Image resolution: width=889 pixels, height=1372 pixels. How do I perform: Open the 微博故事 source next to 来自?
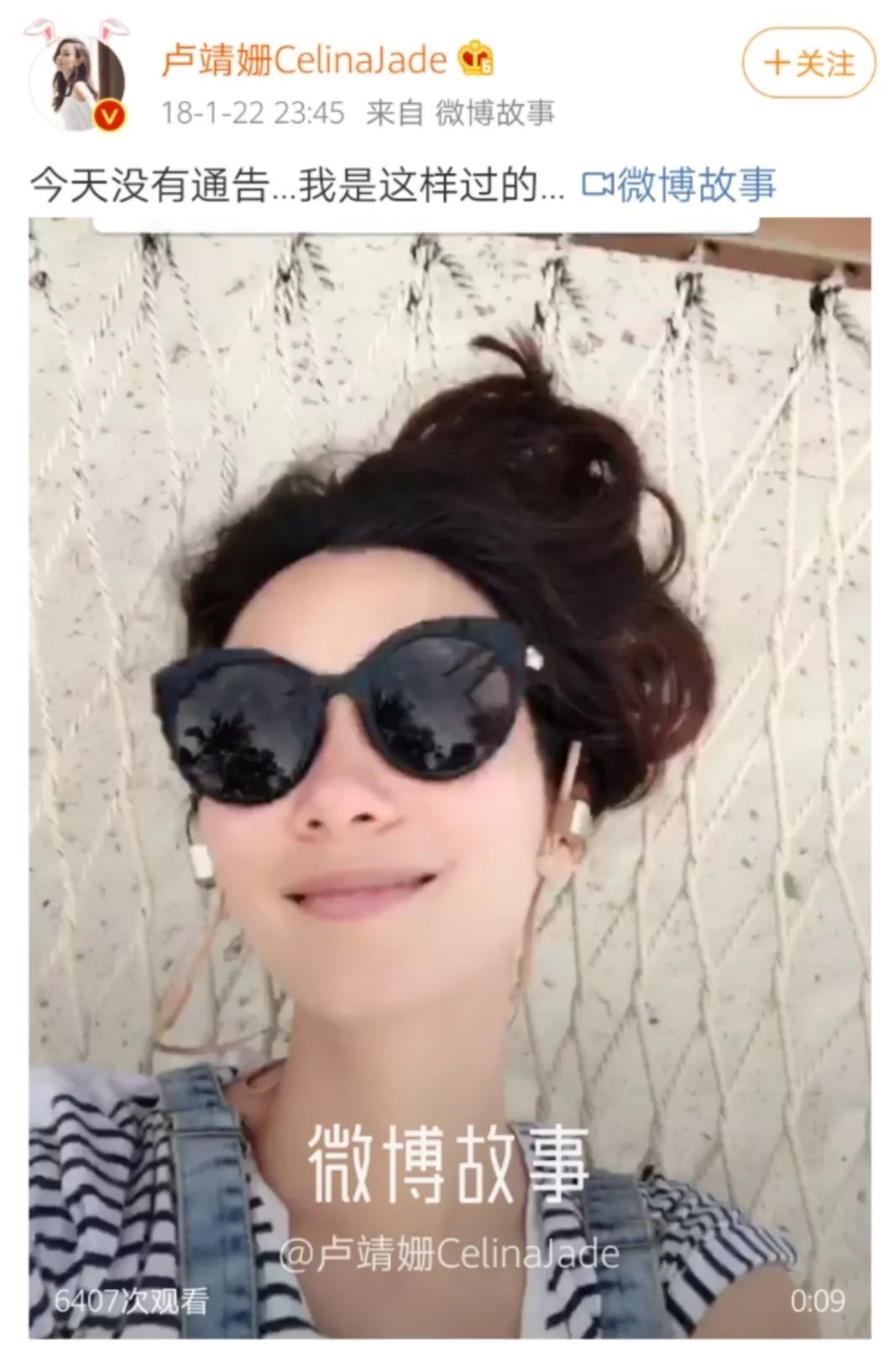(x=494, y=112)
